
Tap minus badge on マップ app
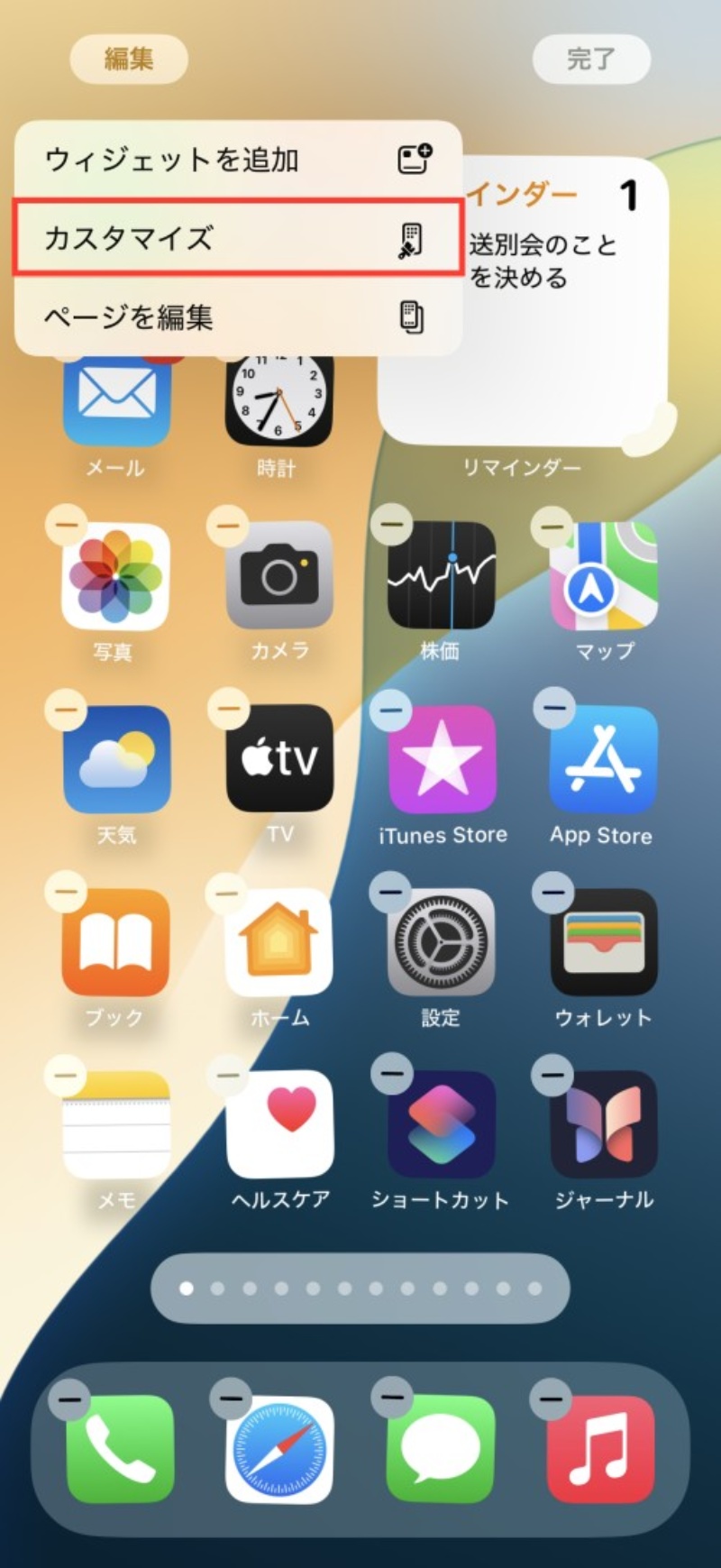[552, 524]
